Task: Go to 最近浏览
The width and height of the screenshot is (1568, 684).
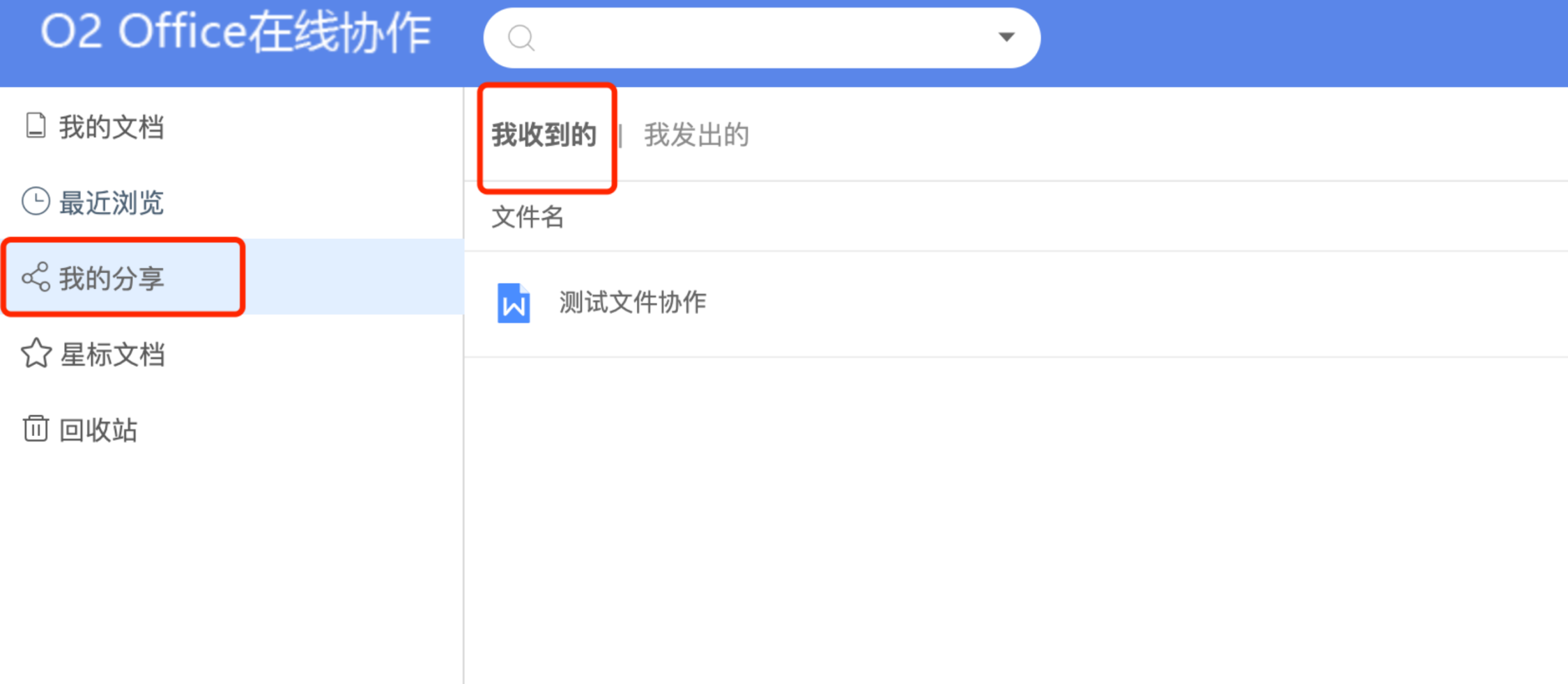Action: [111, 203]
